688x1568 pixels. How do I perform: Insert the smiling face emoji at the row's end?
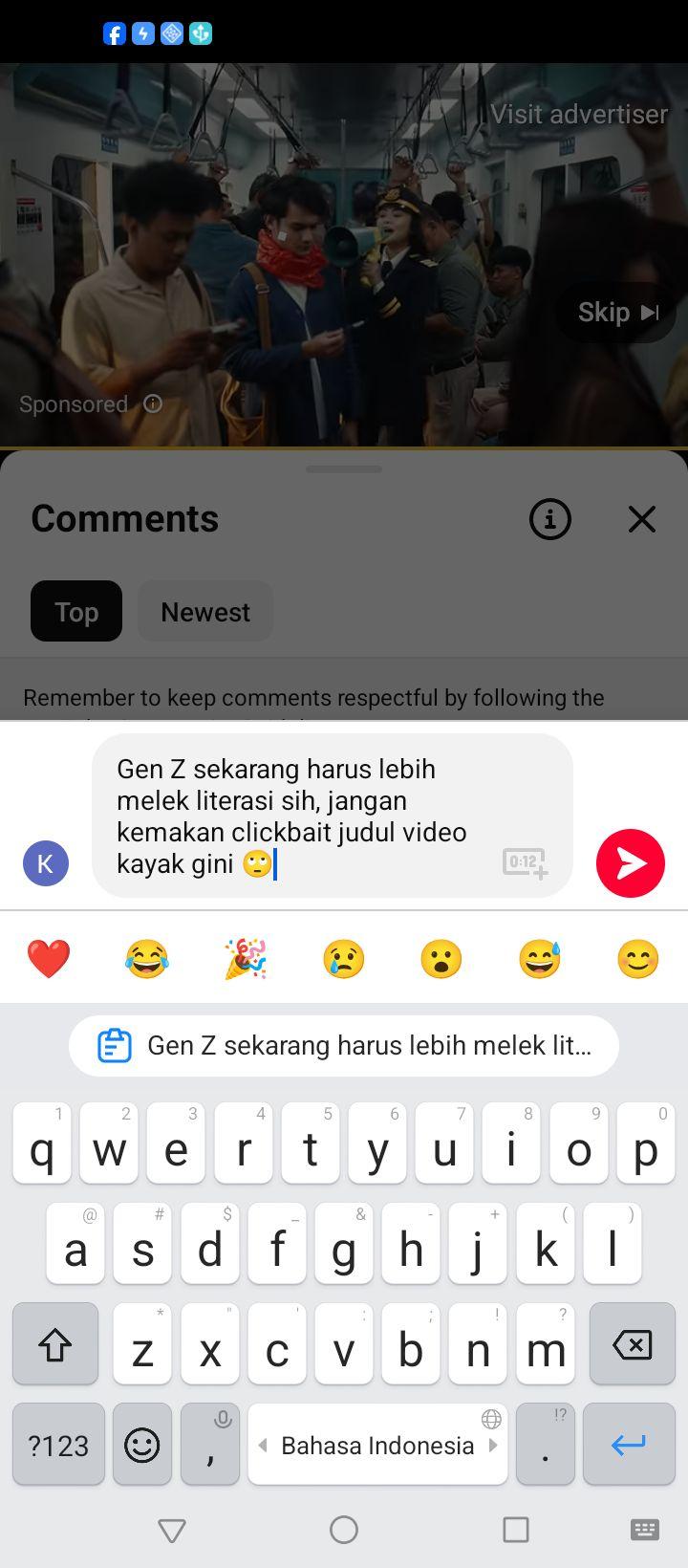point(637,959)
